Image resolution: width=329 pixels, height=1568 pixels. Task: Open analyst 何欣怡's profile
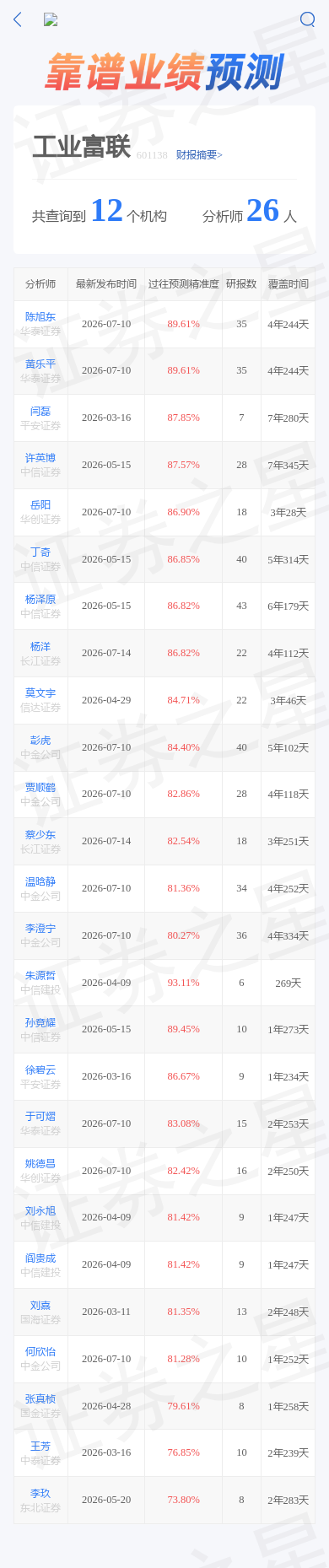click(40, 1352)
